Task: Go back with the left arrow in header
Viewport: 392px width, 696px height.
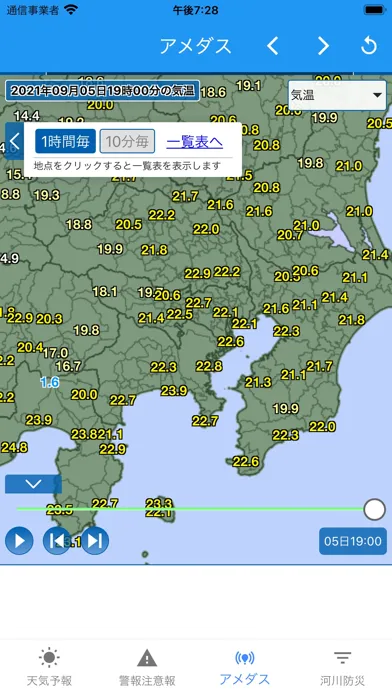Action: coord(273,46)
